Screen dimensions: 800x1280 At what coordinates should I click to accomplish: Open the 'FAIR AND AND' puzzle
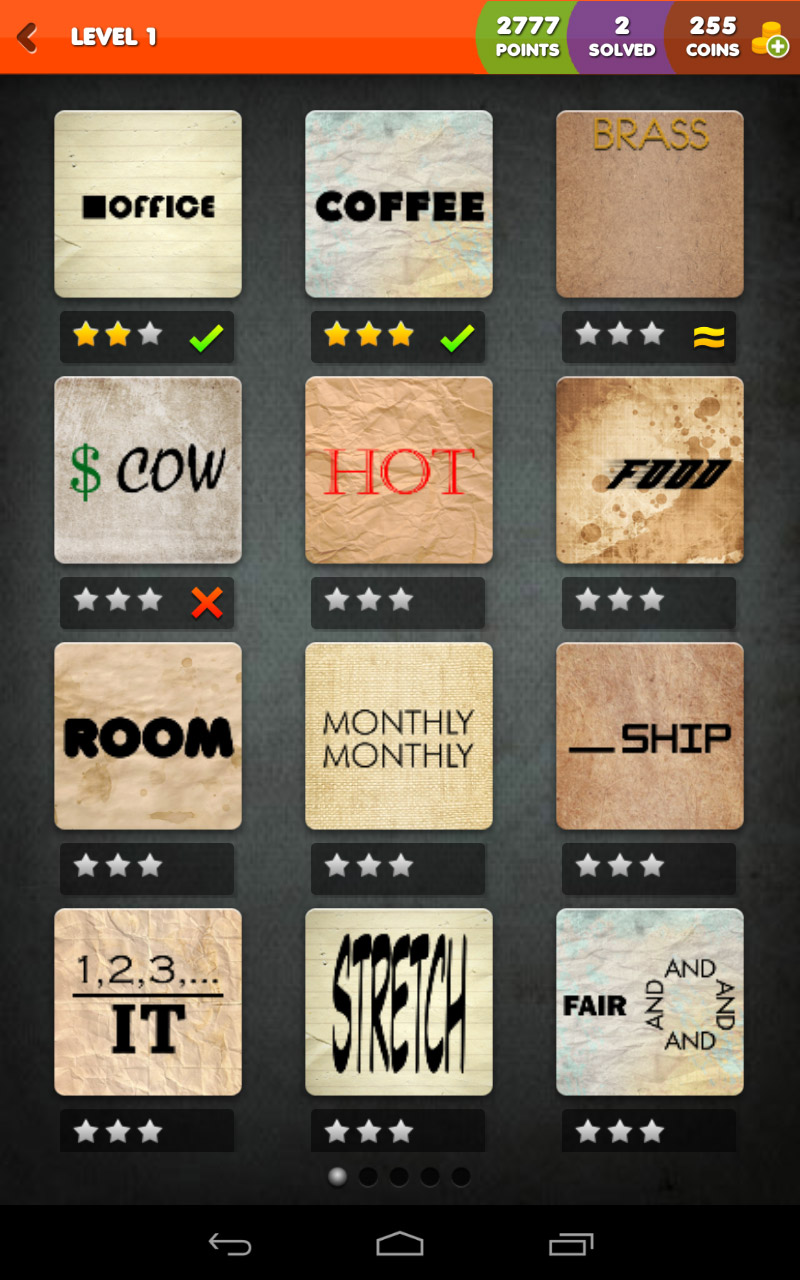(x=650, y=1002)
